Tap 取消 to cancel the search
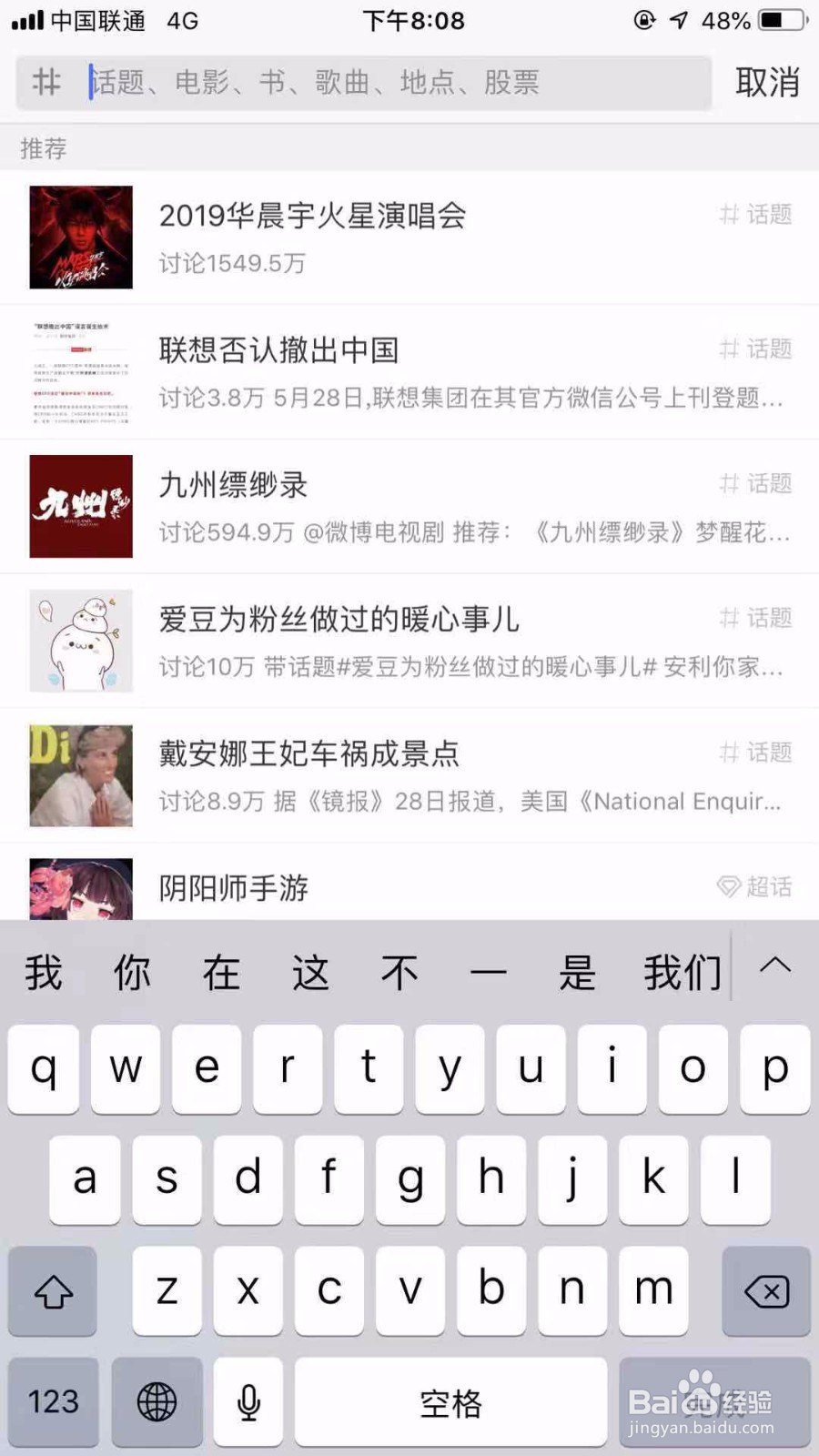The height and width of the screenshot is (1456, 819). [767, 83]
